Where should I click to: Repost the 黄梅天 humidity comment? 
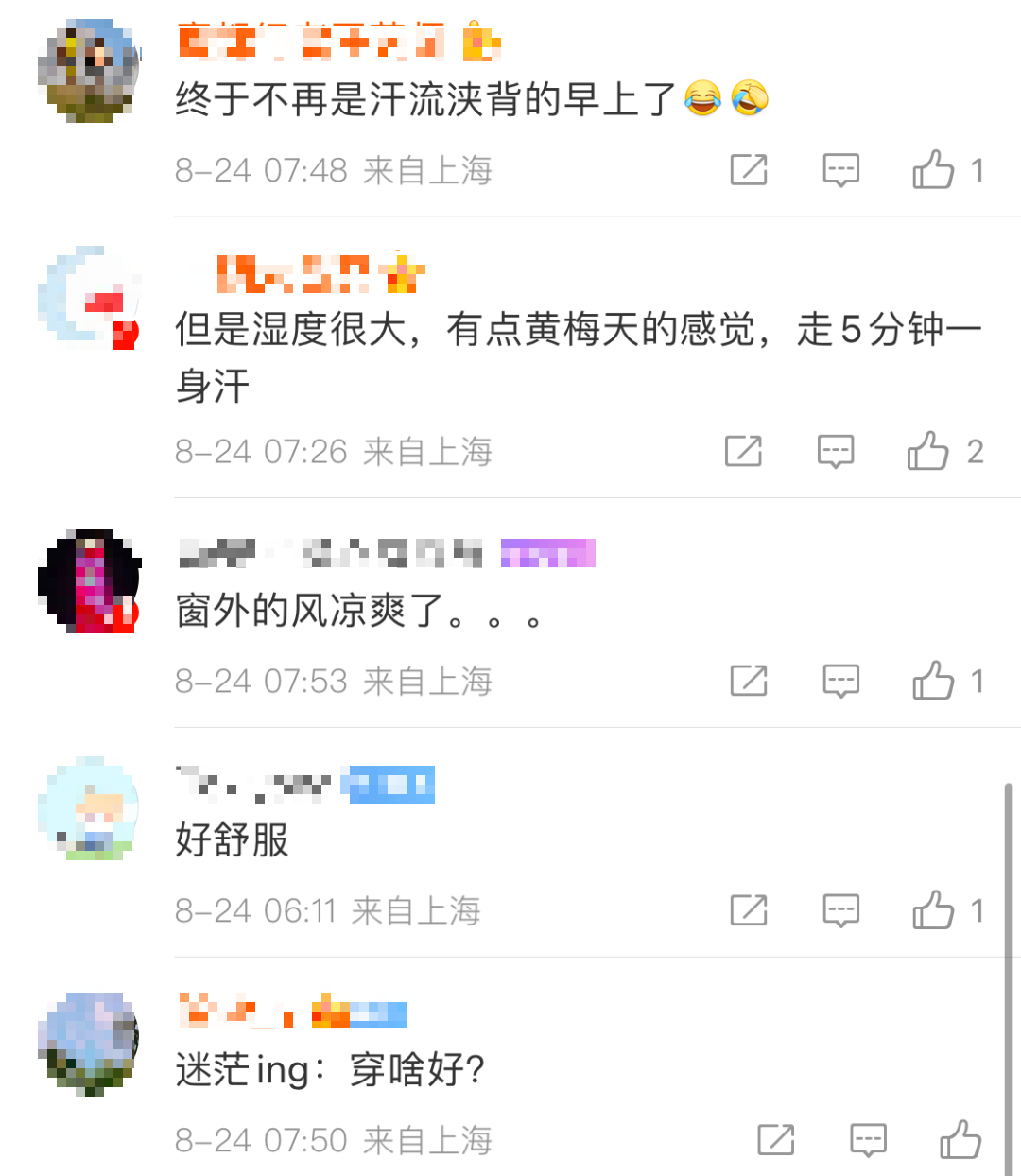click(x=743, y=452)
